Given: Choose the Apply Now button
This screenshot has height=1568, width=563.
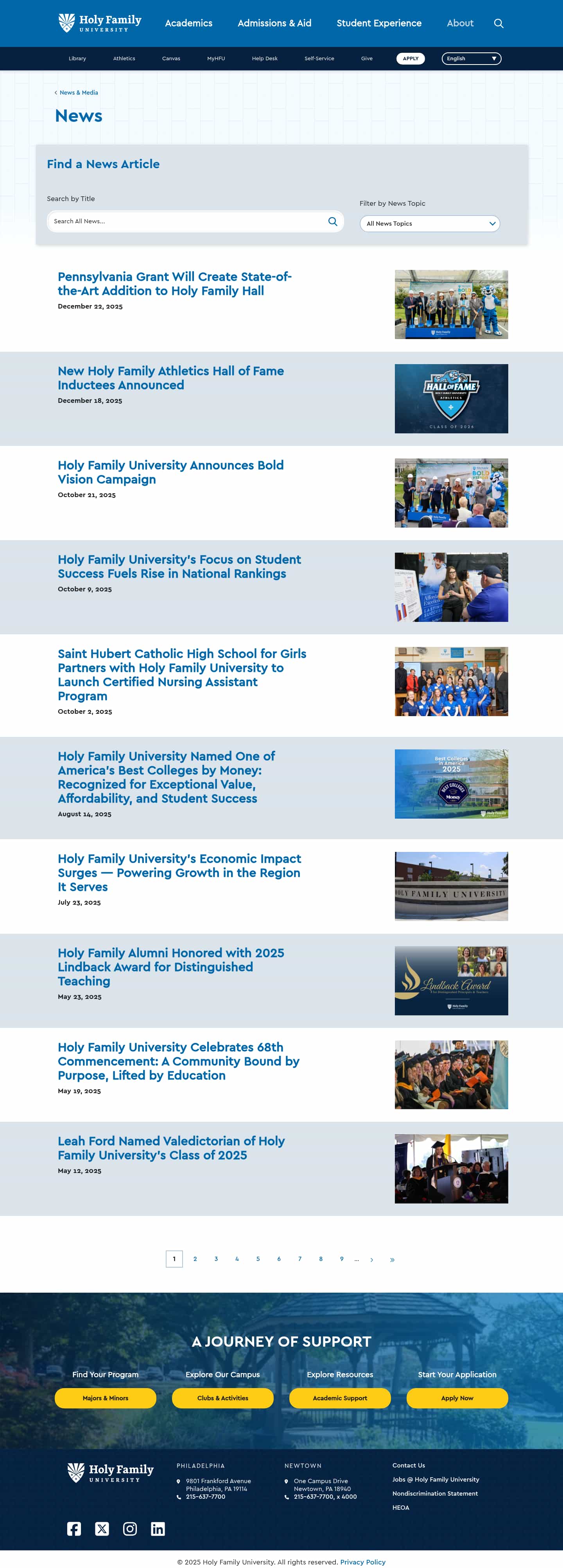Looking at the screenshot, I should (457, 1398).
